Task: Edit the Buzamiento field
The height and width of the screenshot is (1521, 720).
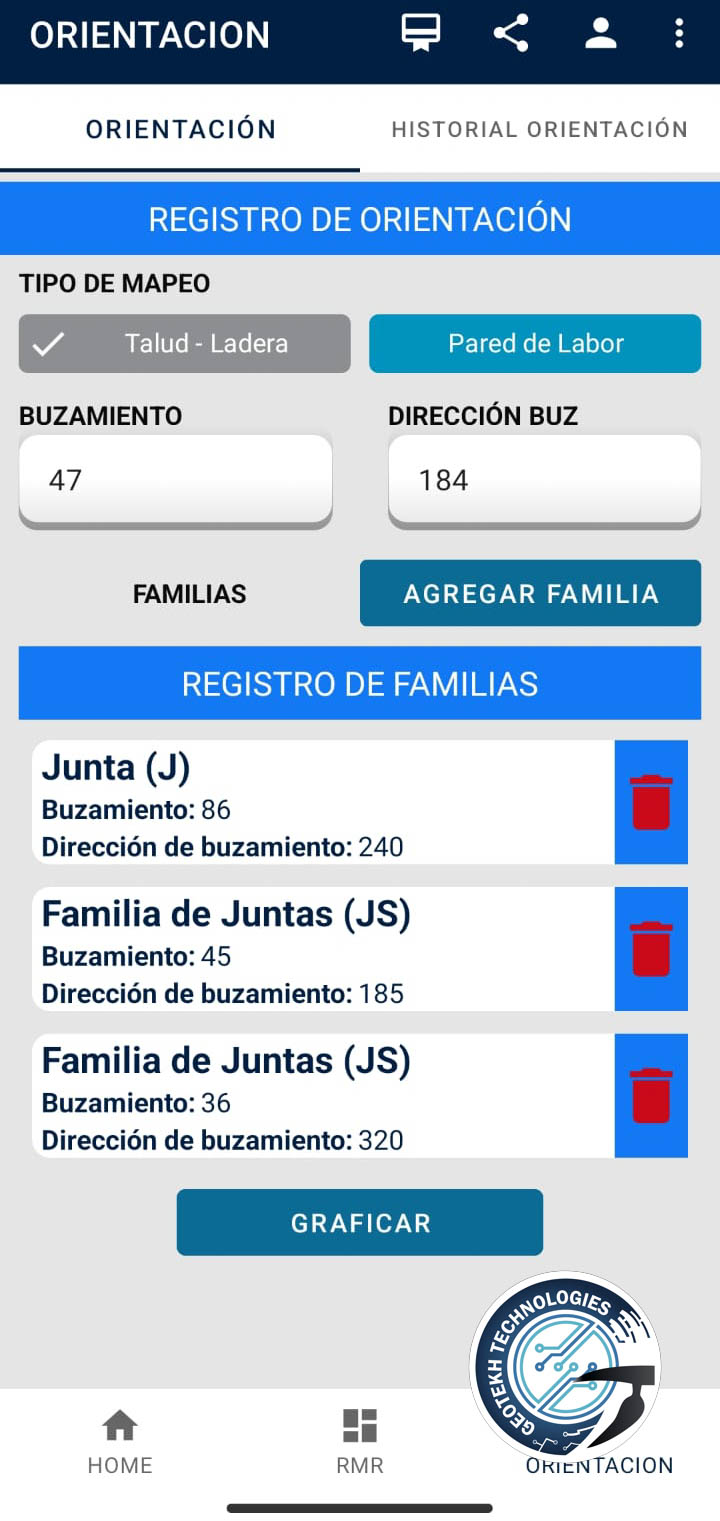Action: (x=175, y=480)
